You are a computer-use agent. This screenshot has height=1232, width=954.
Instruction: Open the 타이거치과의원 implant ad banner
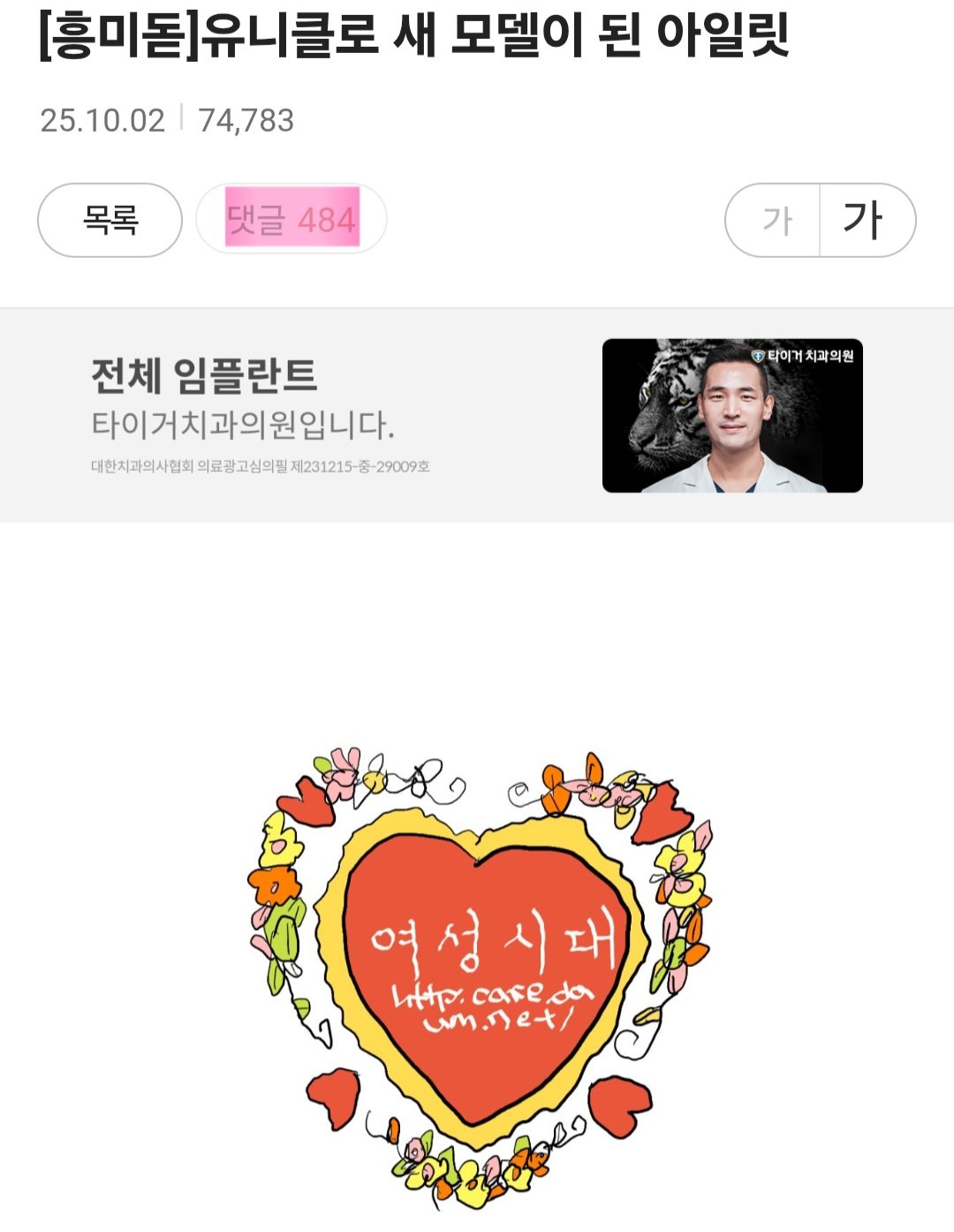(x=477, y=415)
